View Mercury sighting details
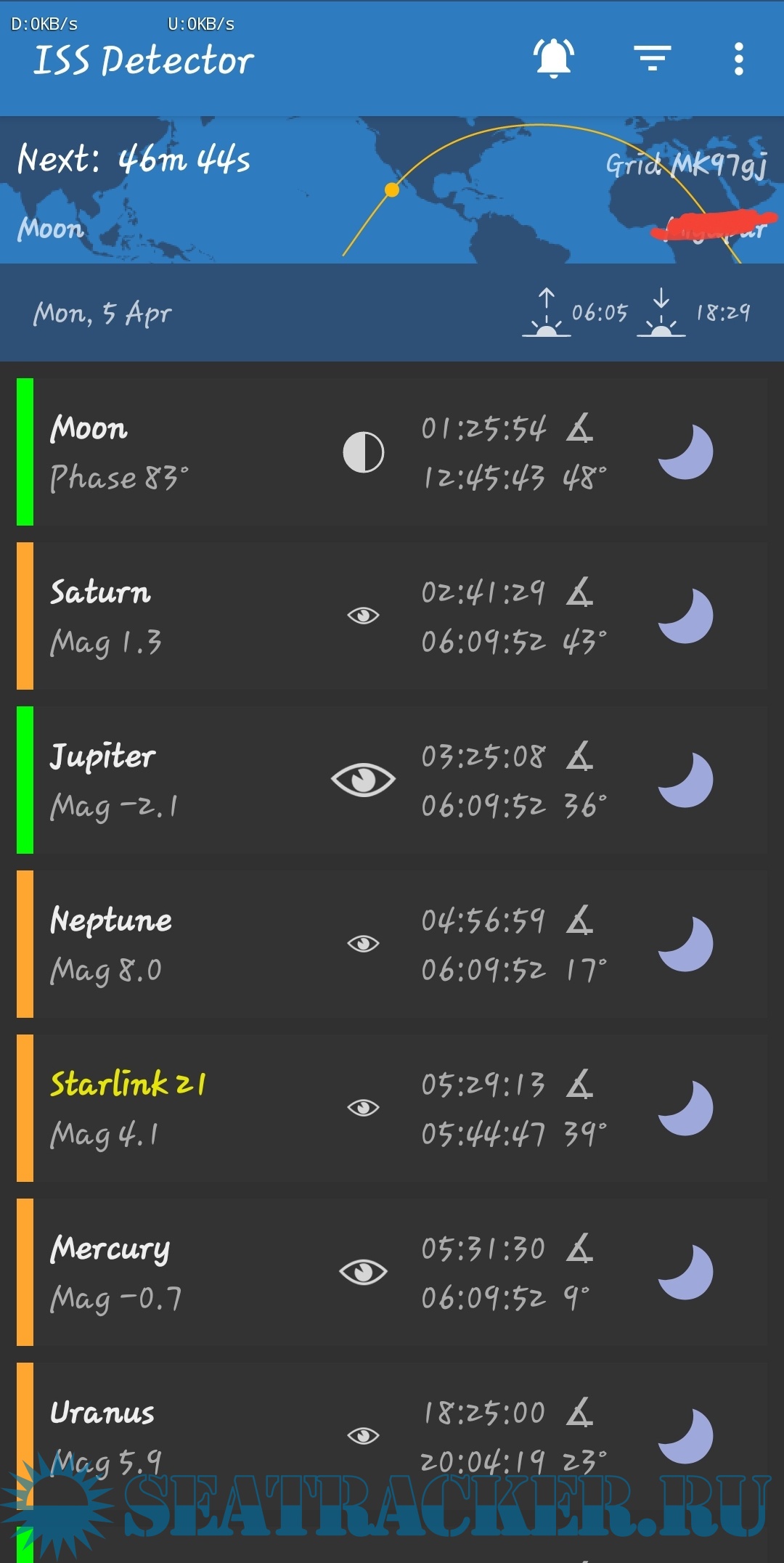This screenshot has height=1563, width=784. (392, 1272)
